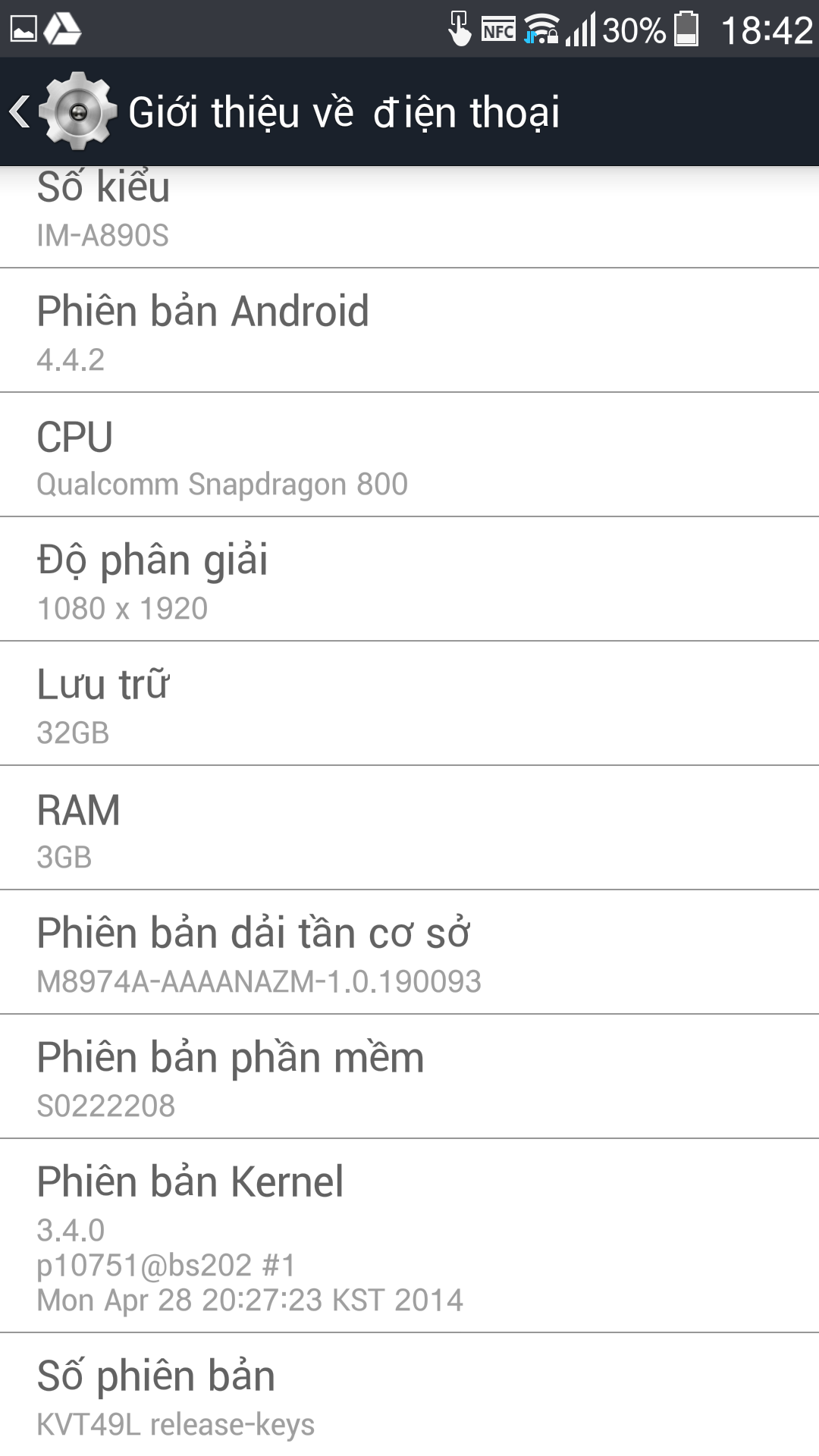
Task: Select the RAM row
Action: pos(409,828)
